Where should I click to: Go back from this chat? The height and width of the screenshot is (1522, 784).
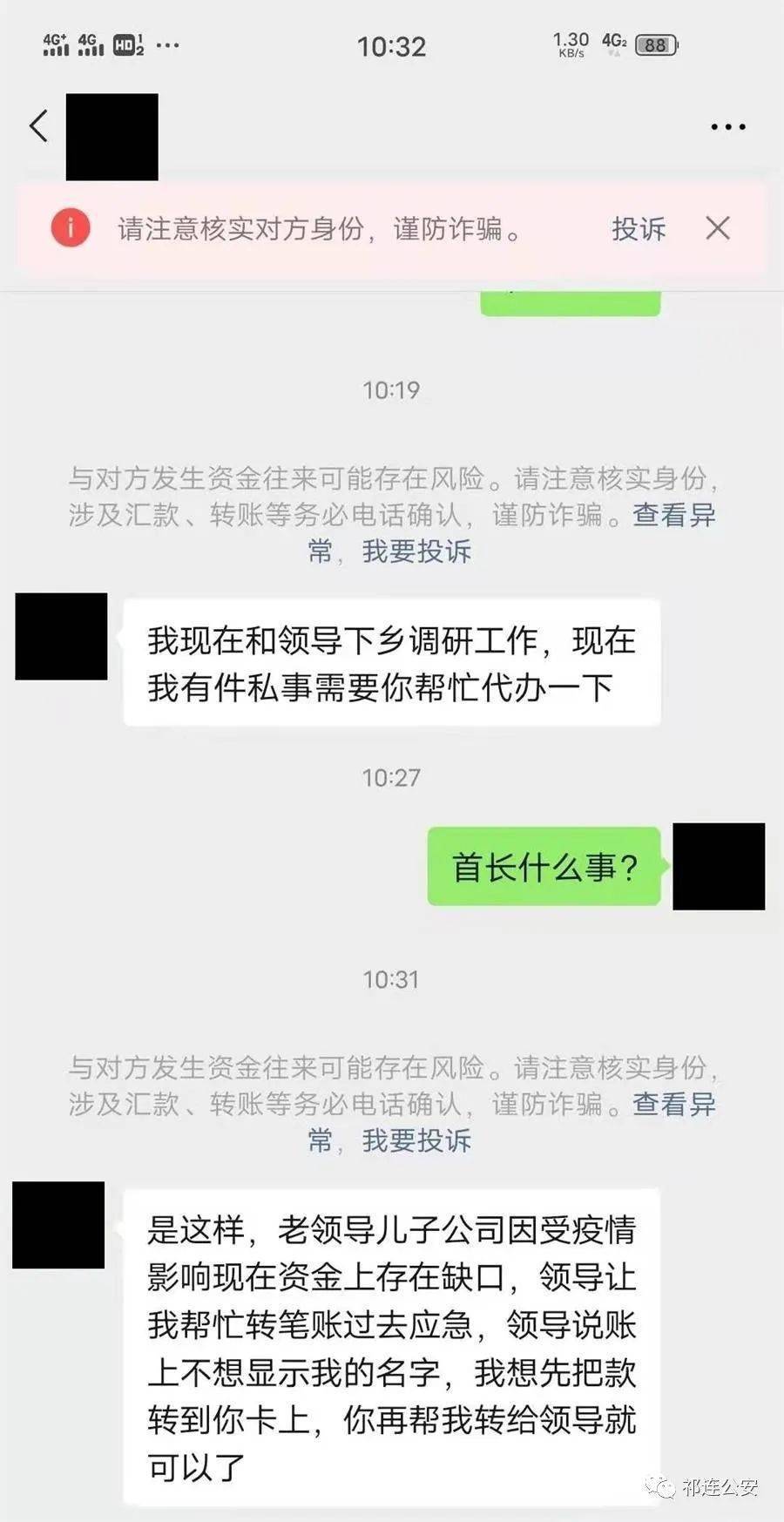coord(38,126)
